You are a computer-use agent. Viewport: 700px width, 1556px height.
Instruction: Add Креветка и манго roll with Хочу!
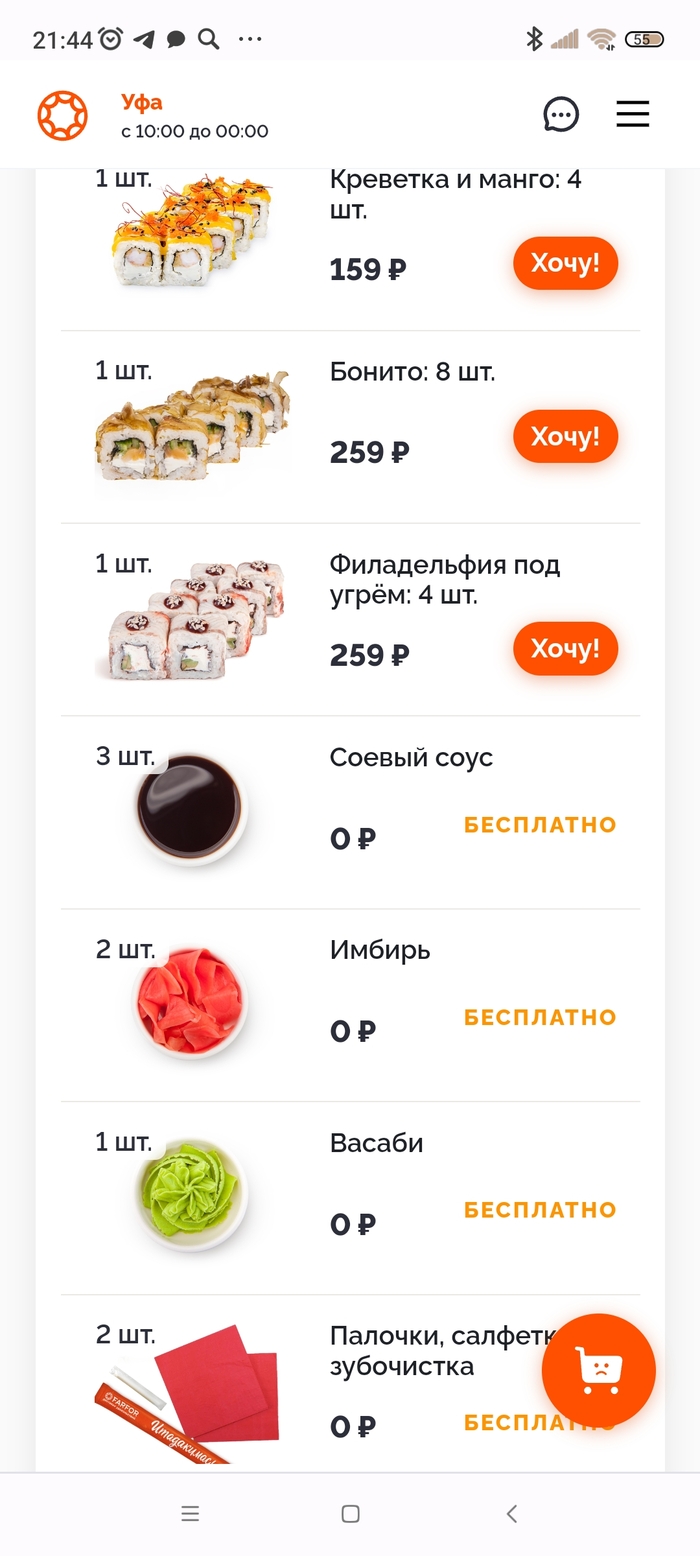click(x=565, y=263)
